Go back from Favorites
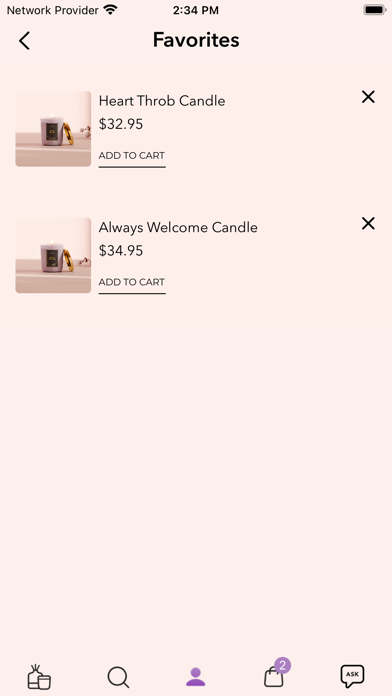The width and height of the screenshot is (392, 696). click(24, 40)
